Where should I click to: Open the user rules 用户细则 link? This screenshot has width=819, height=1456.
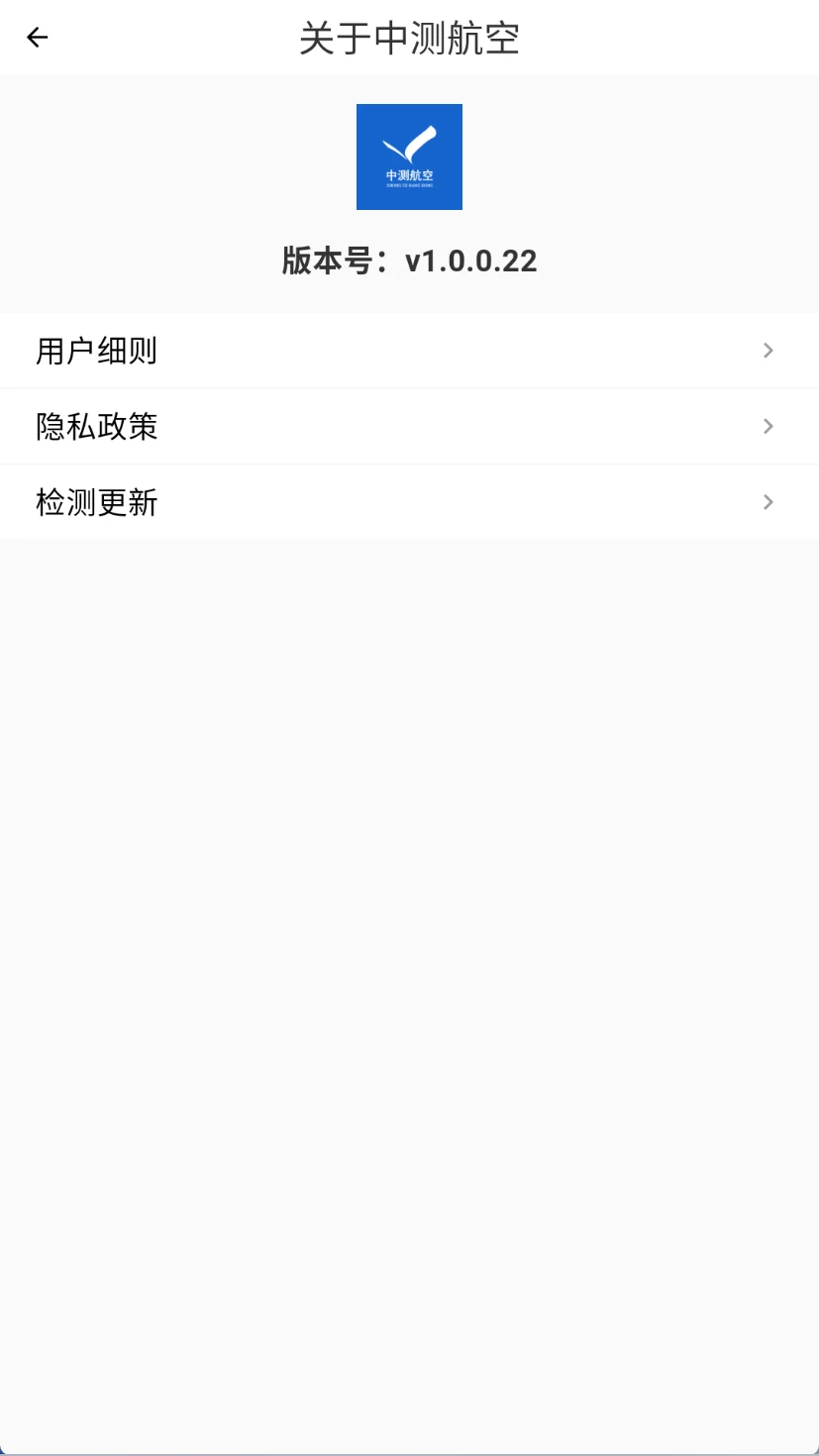point(97,351)
